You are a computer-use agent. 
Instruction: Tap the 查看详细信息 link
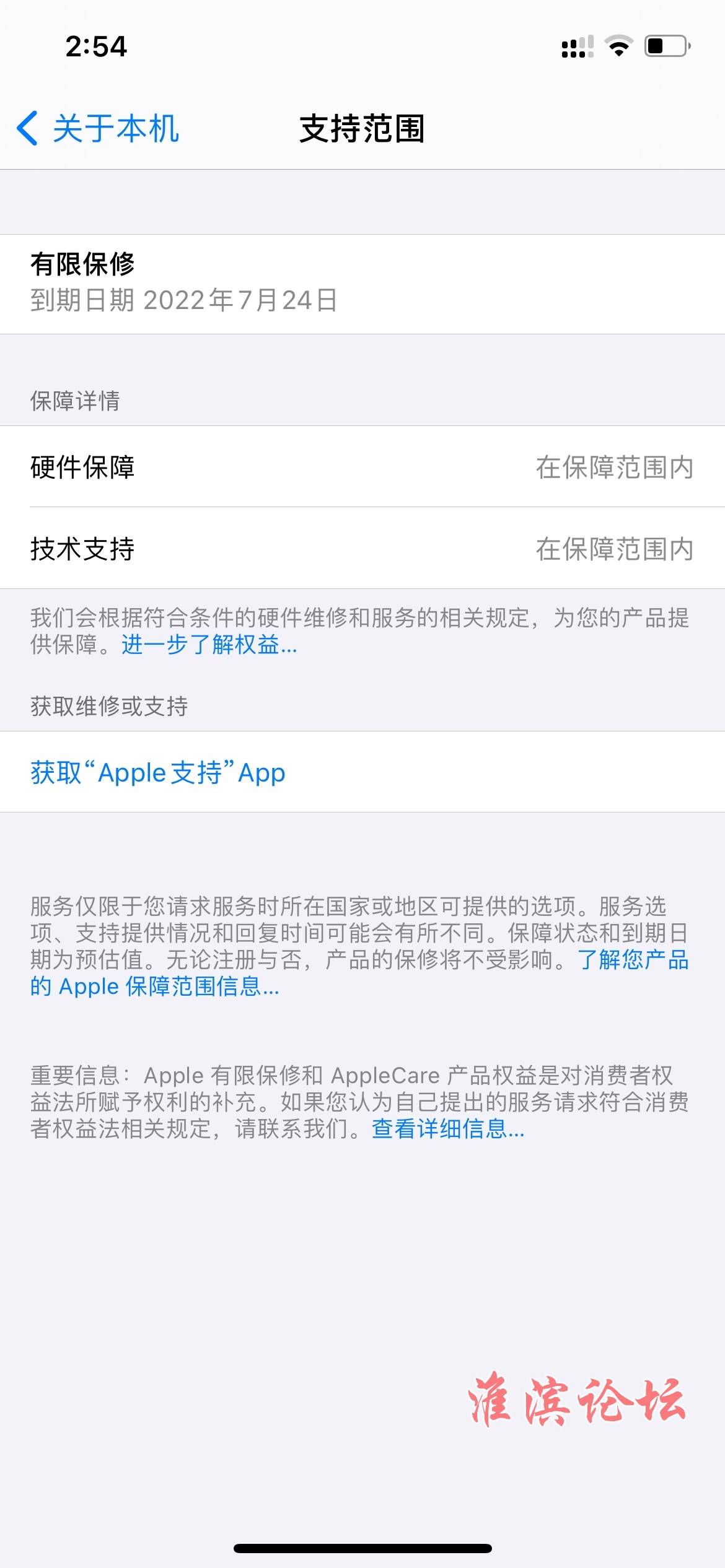click(447, 1129)
